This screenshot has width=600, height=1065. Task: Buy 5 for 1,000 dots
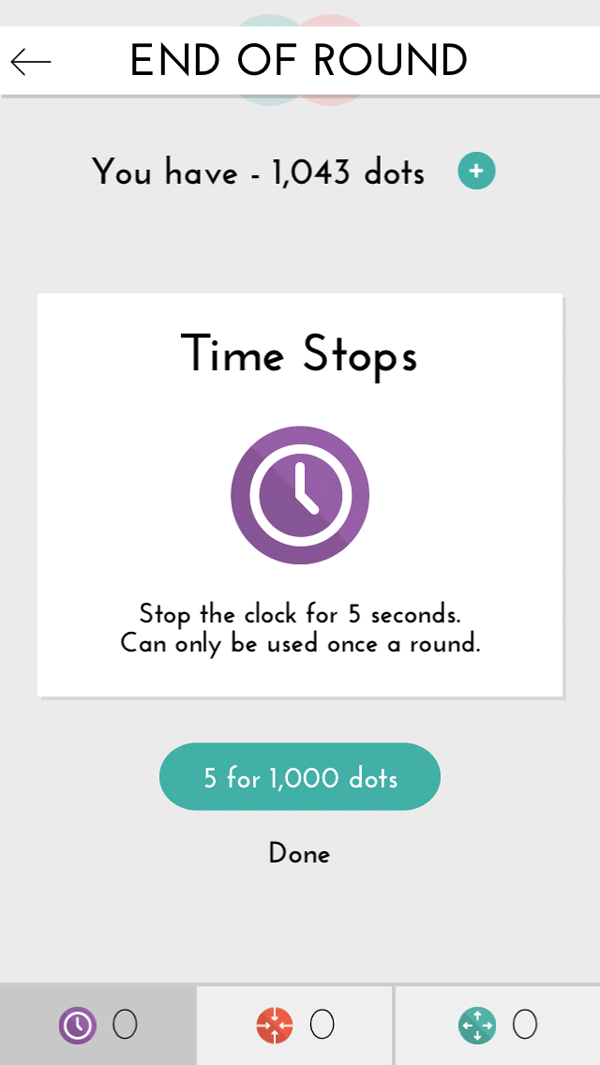click(x=300, y=777)
